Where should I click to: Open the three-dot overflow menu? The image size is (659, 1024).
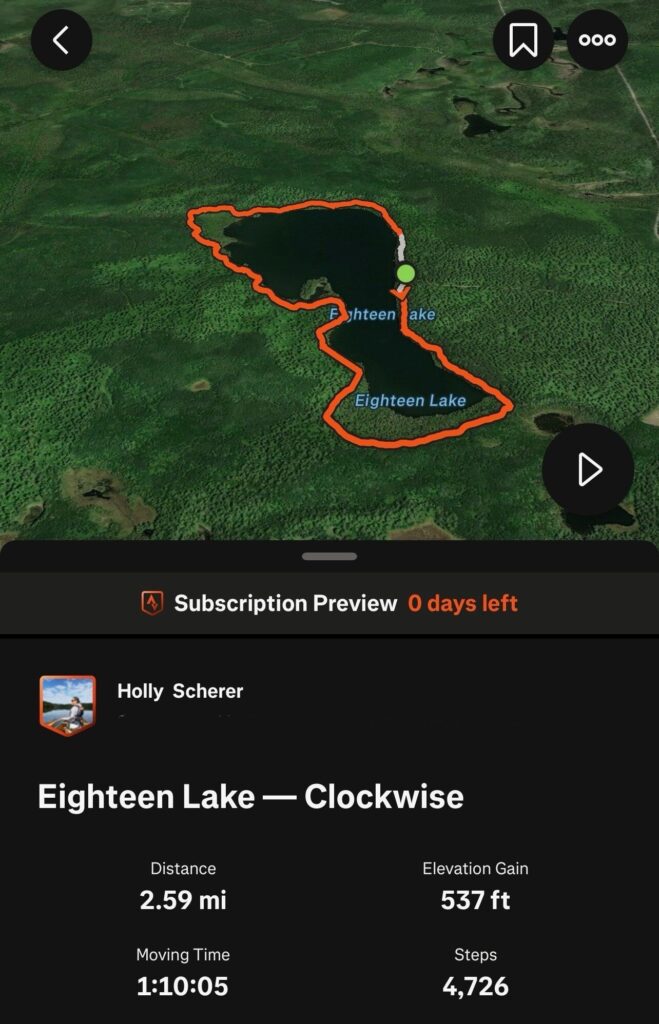(597, 40)
